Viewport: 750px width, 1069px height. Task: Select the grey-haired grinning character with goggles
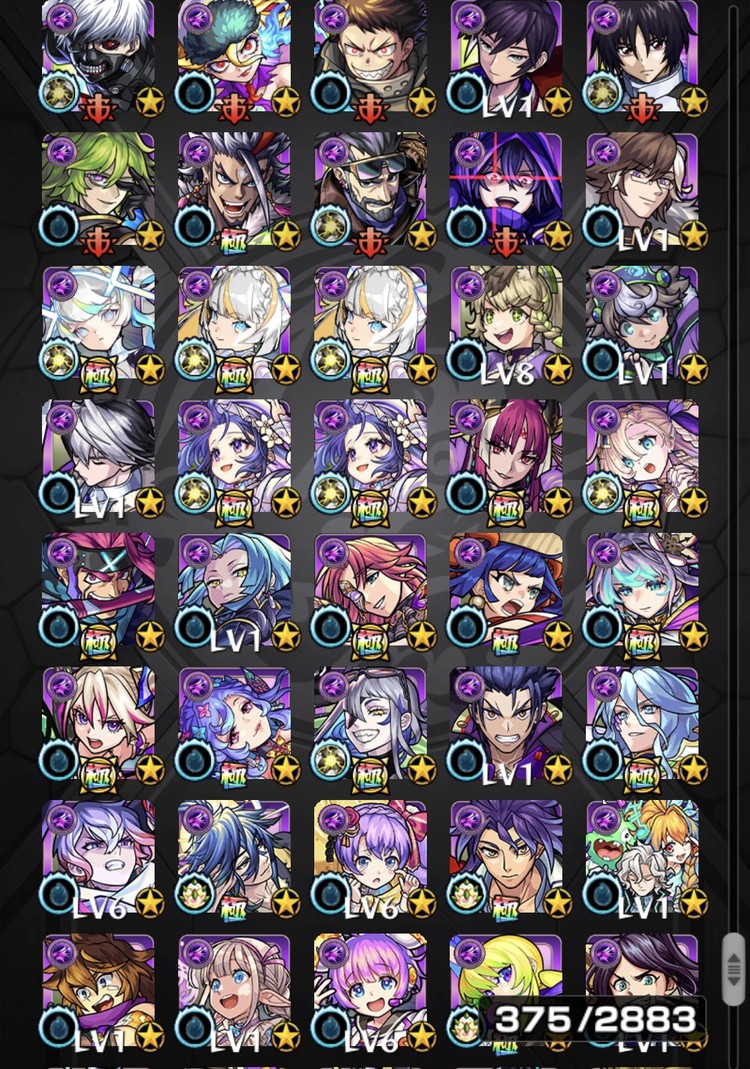click(370, 722)
